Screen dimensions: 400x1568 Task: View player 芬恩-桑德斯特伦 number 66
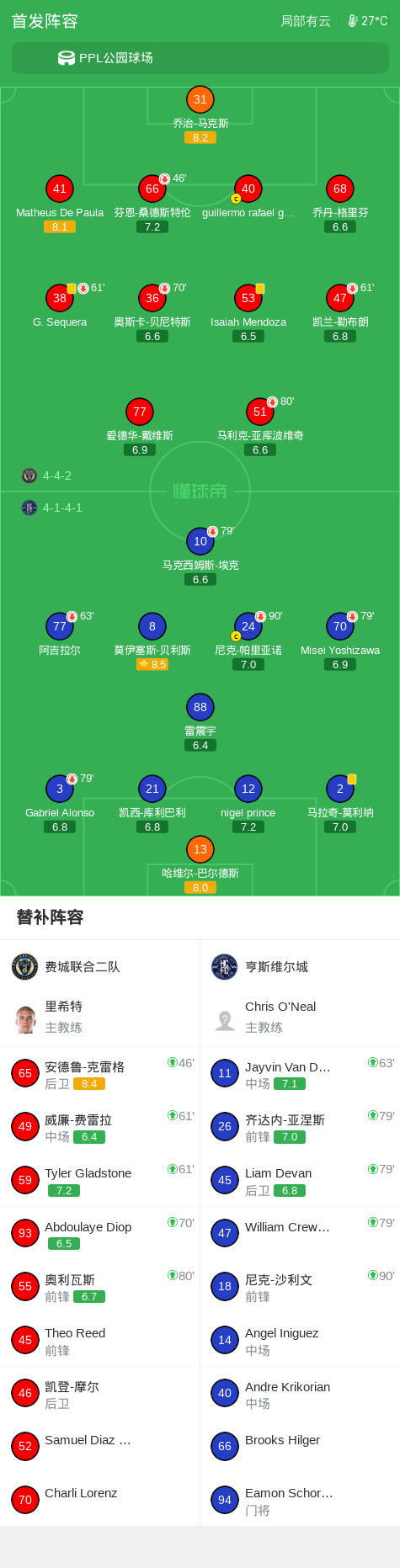tap(152, 204)
